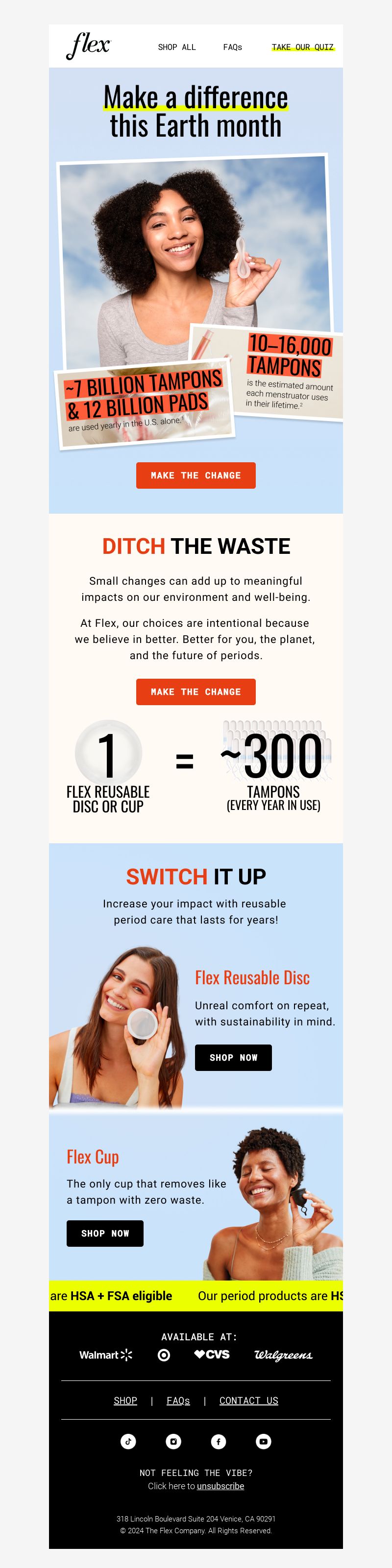Open the Walgreens retailer logo
This screenshot has height=1568, width=392.
coord(283,1355)
